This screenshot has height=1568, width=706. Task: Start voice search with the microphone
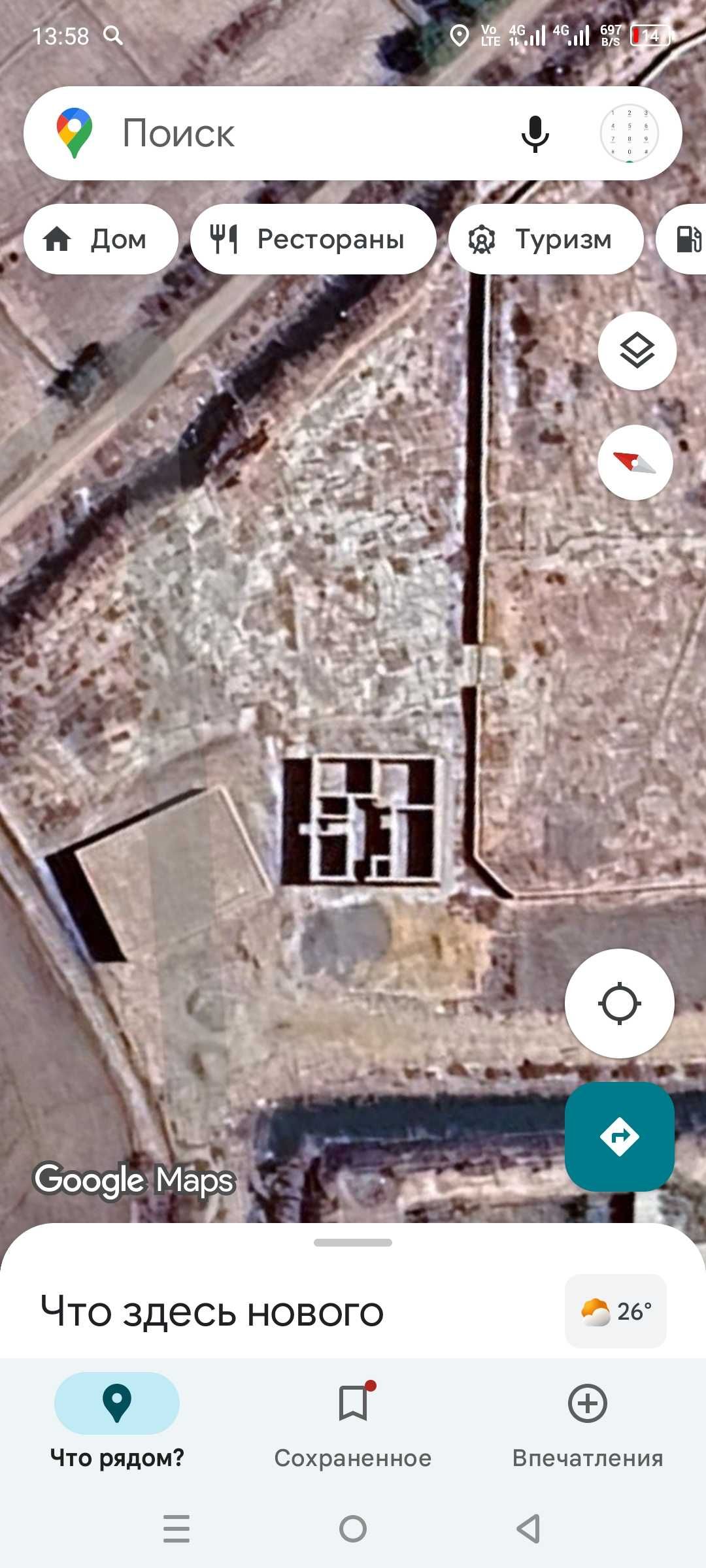click(535, 133)
